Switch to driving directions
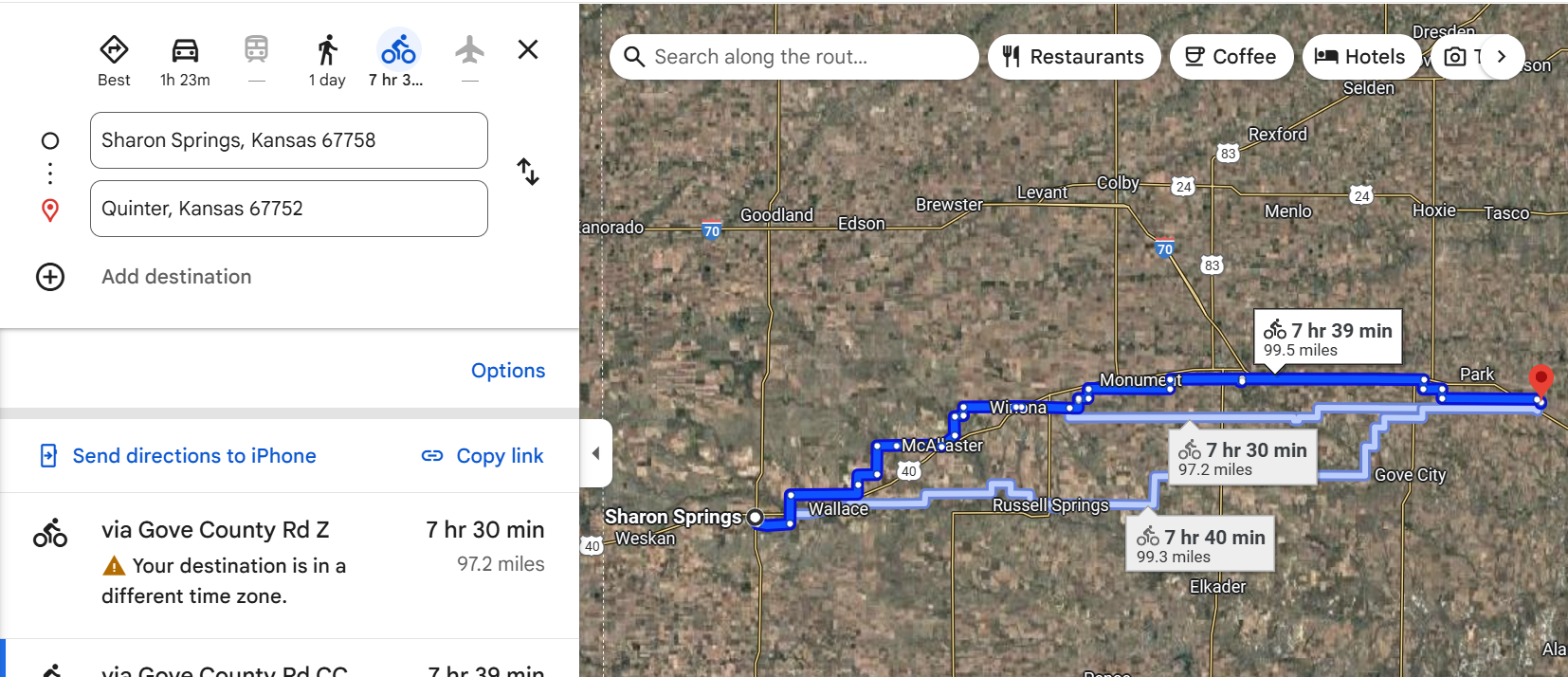1568x677 pixels. pyautogui.click(x=185, y=61)
